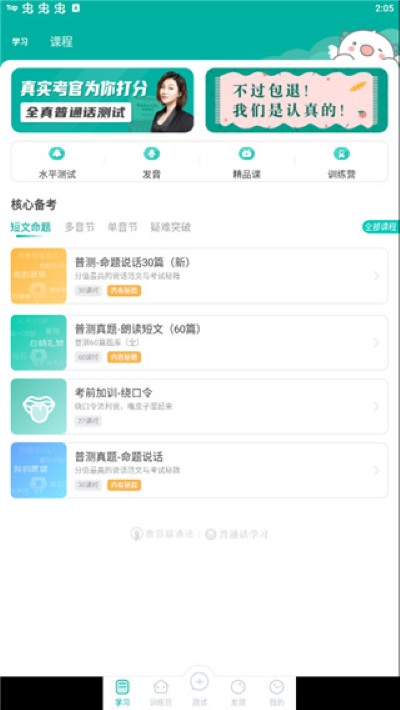
Task: Open course 普测-命题说话30篇（新）
Action: 199,276
